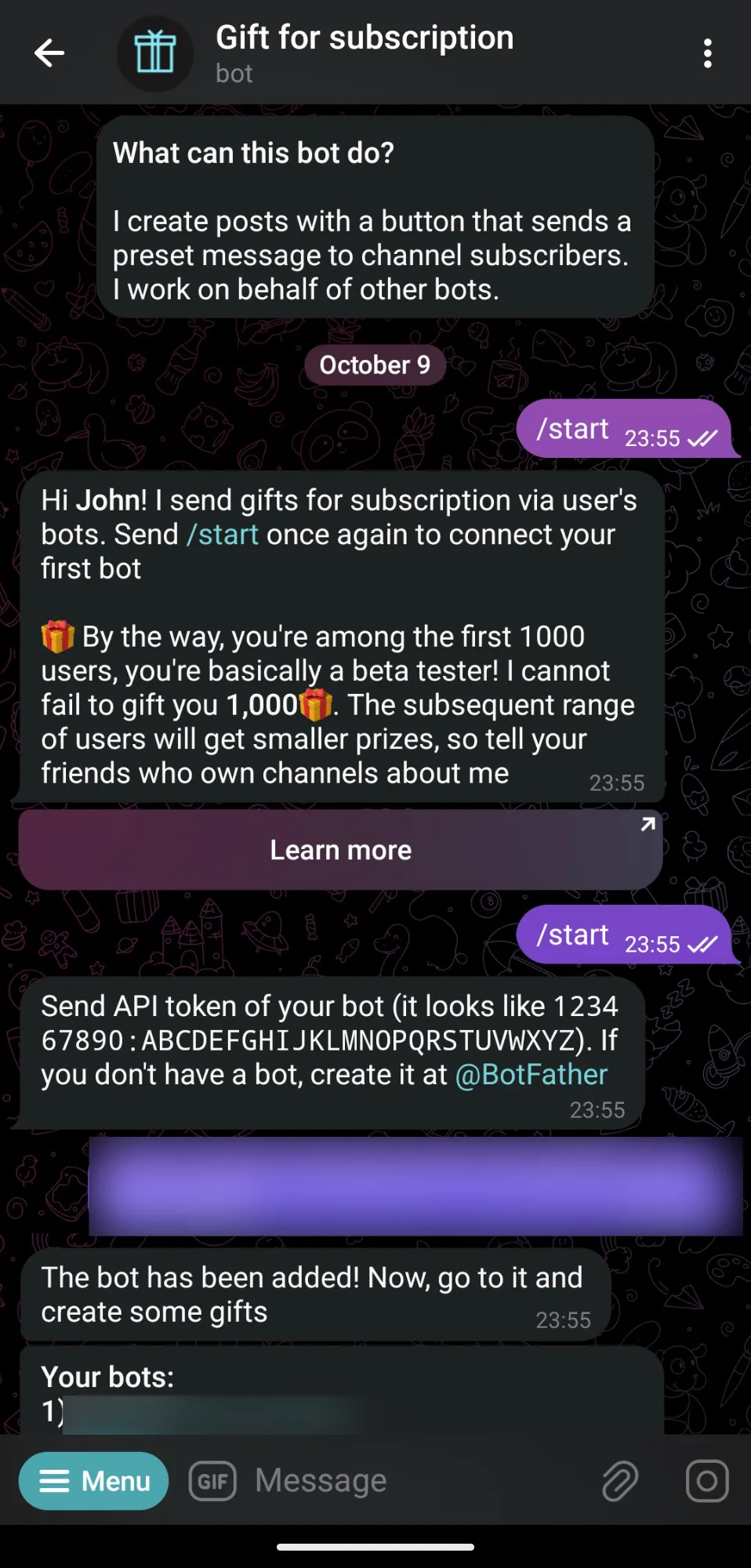Open the @BotFather link
The image size is (751, 1568).
click(532, 1074)
